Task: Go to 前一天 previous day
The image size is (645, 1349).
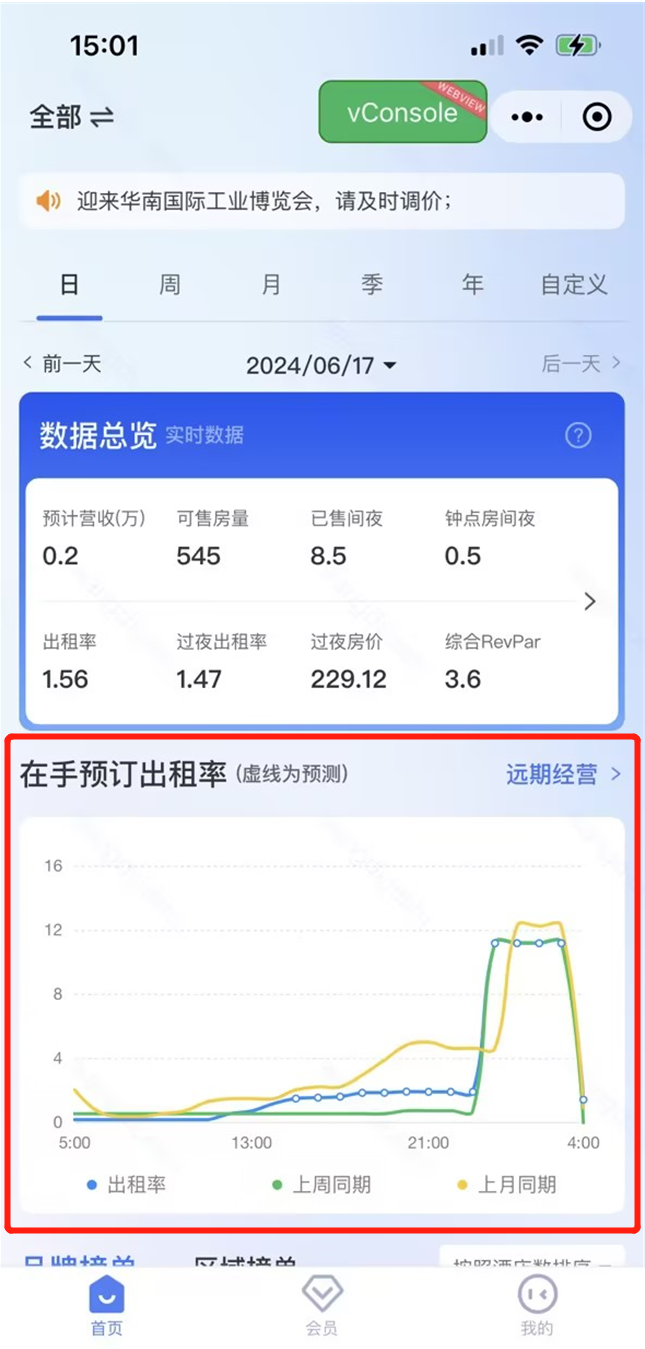Action: point(62,364)
